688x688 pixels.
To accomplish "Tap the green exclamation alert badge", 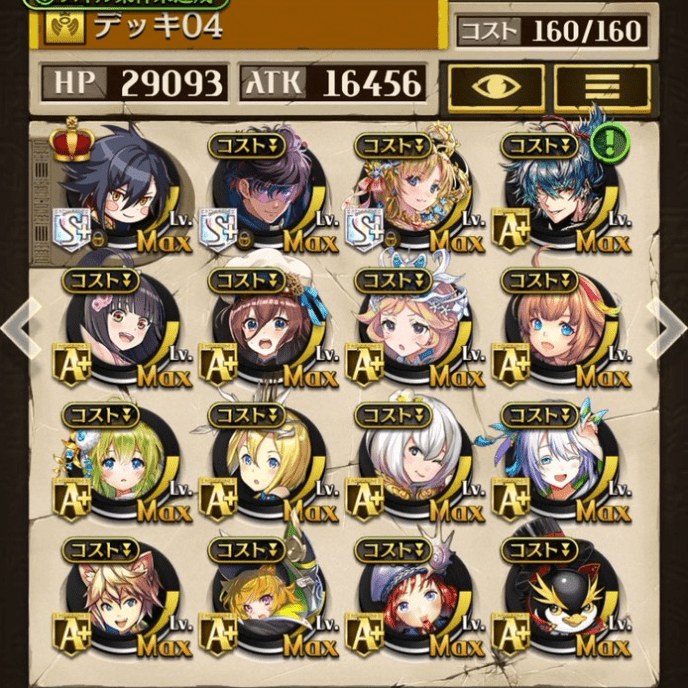I will [604, 141].
